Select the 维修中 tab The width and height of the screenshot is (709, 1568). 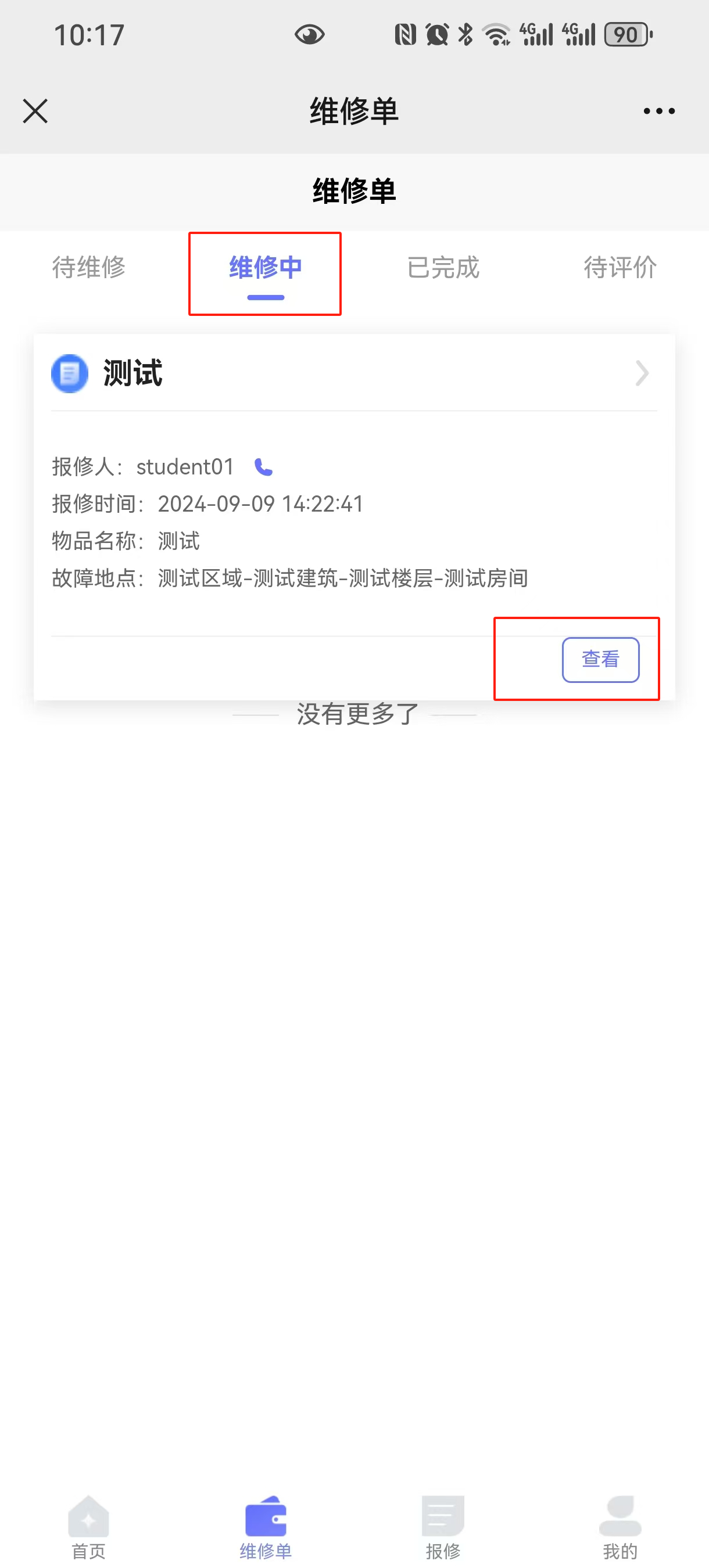tap(265, 268)
